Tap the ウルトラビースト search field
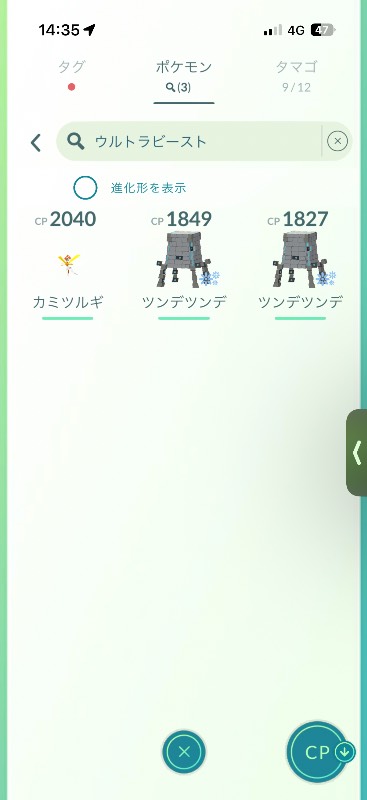 coord(189,141)
